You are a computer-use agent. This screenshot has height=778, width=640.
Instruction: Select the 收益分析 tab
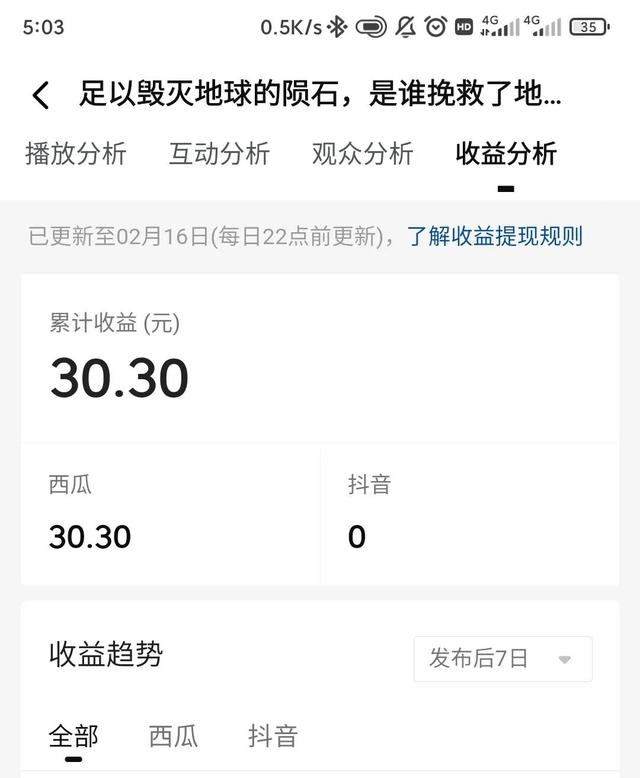click(506, 154)
